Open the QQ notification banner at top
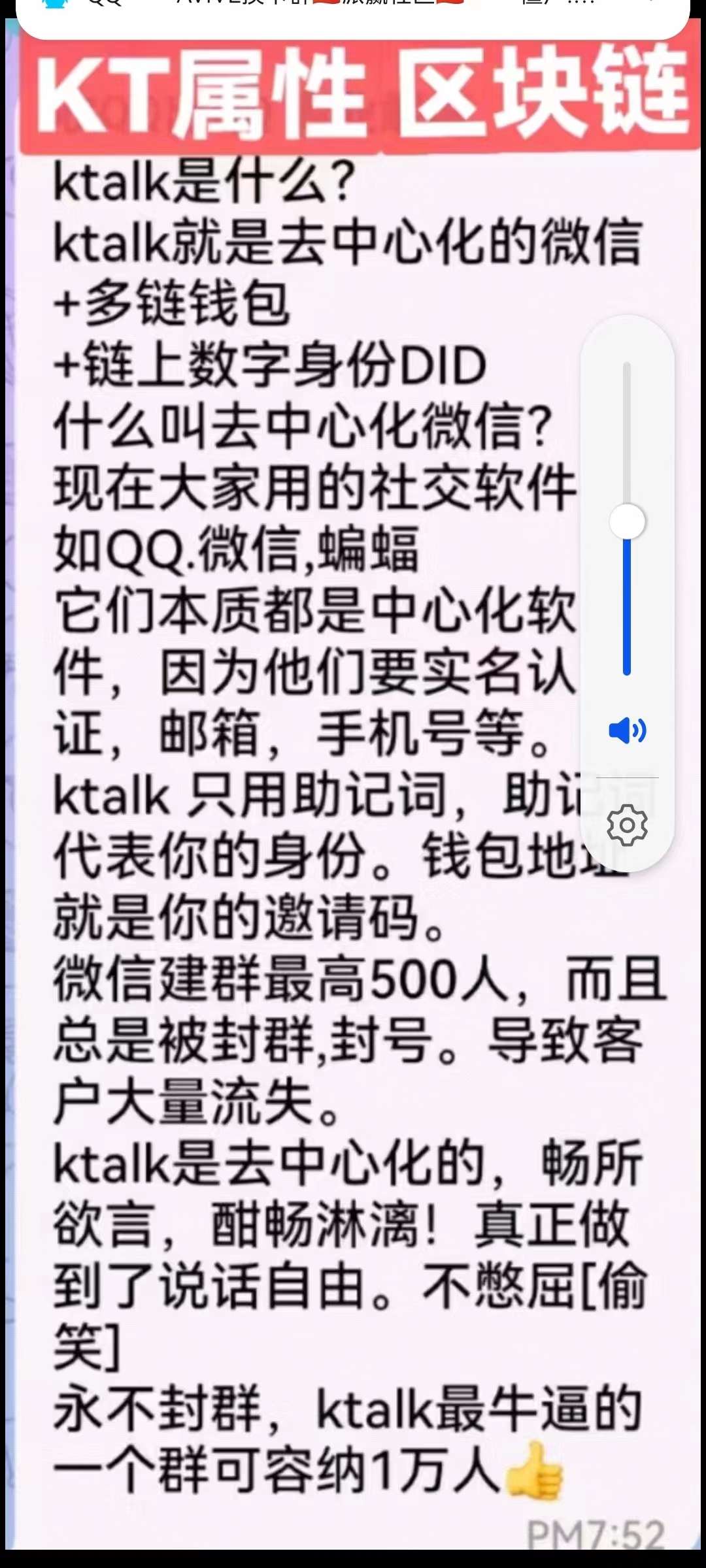Viewport: 706px width, 1568px height. pyautogui.click(x=353, y=14)
